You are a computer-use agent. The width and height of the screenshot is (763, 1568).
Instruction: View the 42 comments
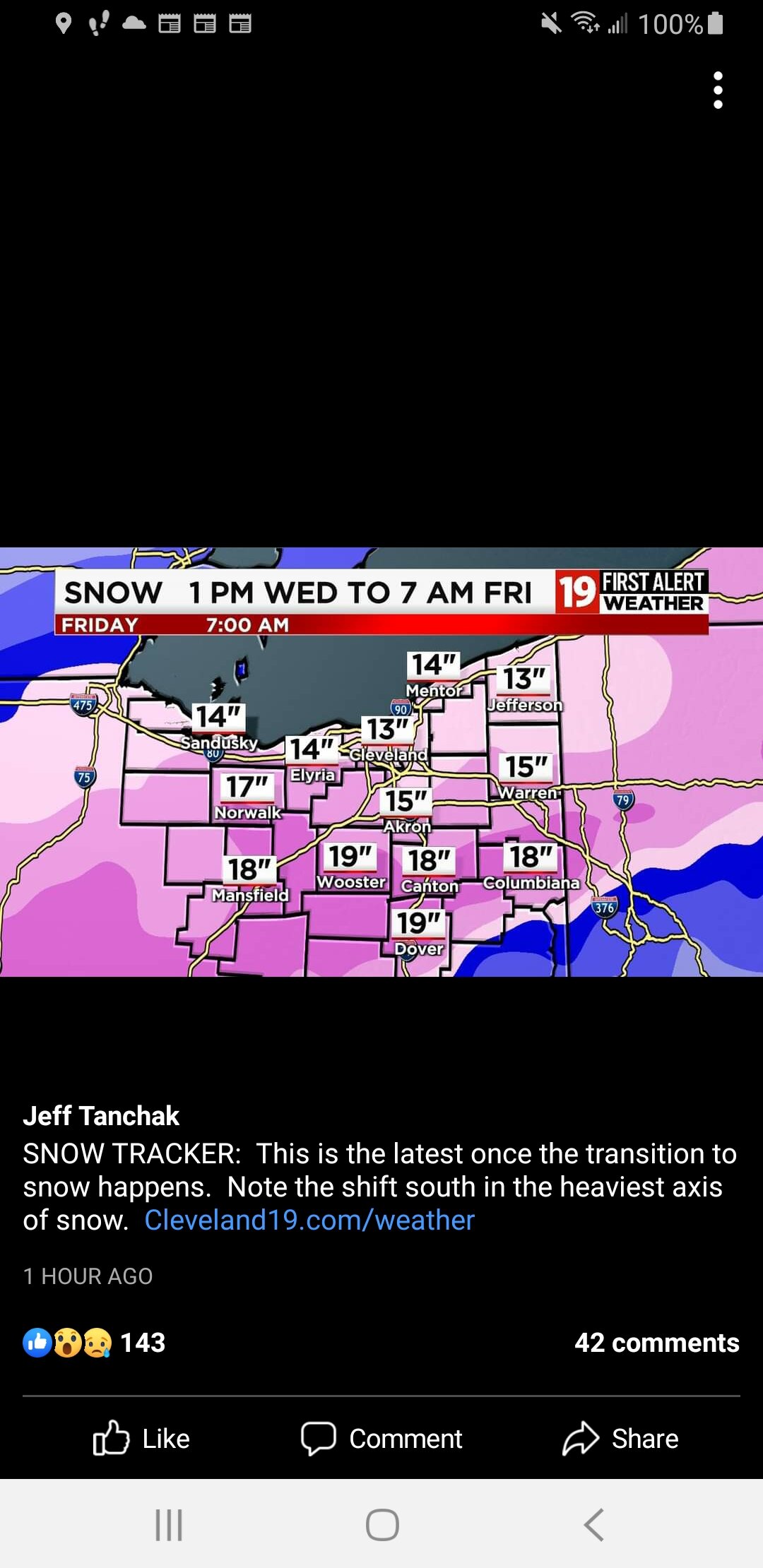click(657, 1342)
